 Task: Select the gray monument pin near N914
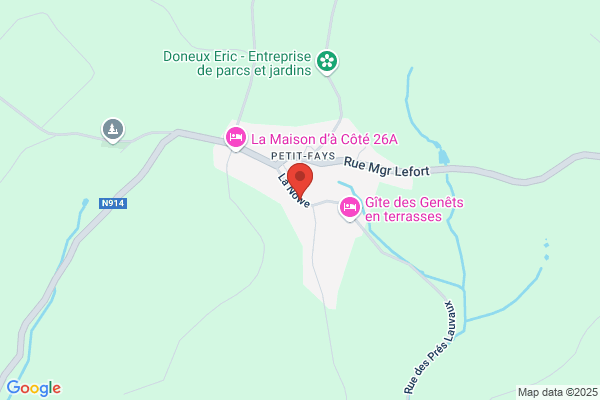[x=112, y=130]
